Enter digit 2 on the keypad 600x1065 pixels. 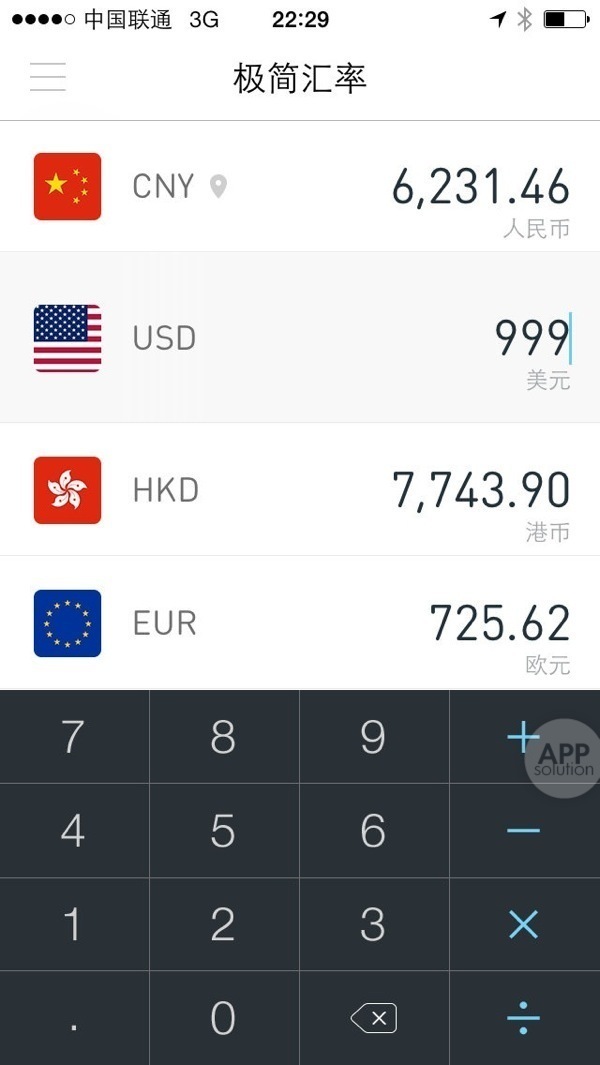pyautogui.click(x=223, y=925)
